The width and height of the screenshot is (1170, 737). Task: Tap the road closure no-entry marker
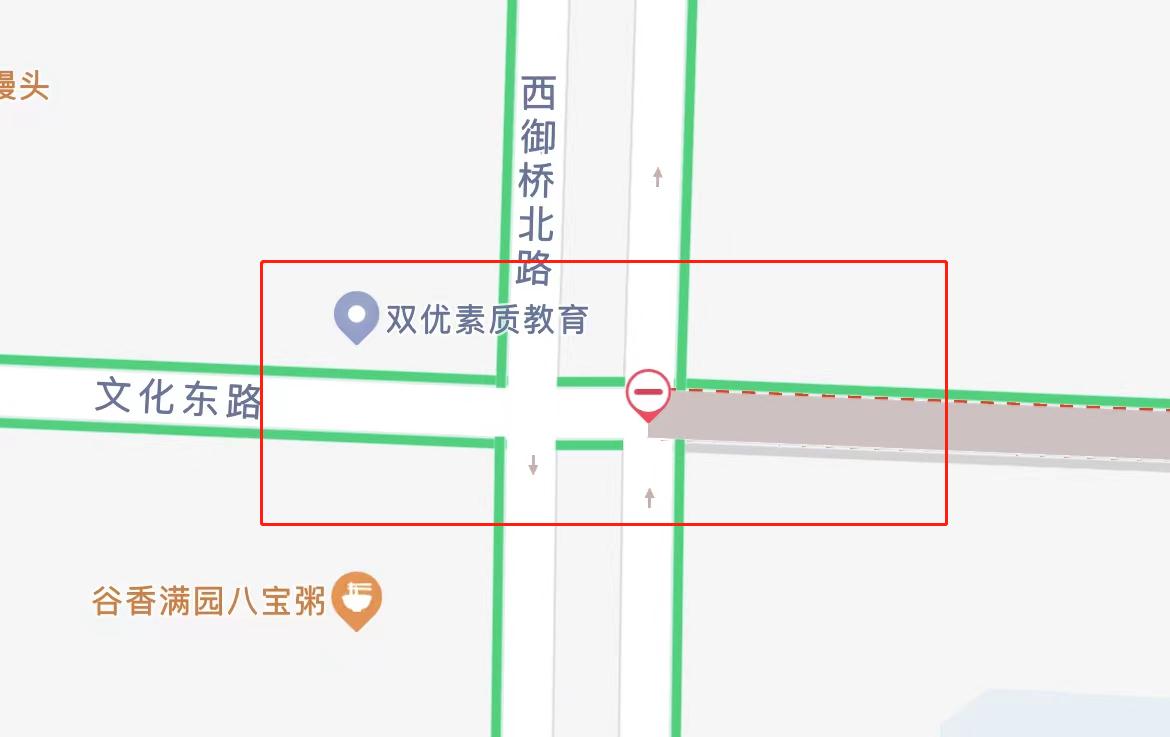pyautogui.click(x=649, y=392)
